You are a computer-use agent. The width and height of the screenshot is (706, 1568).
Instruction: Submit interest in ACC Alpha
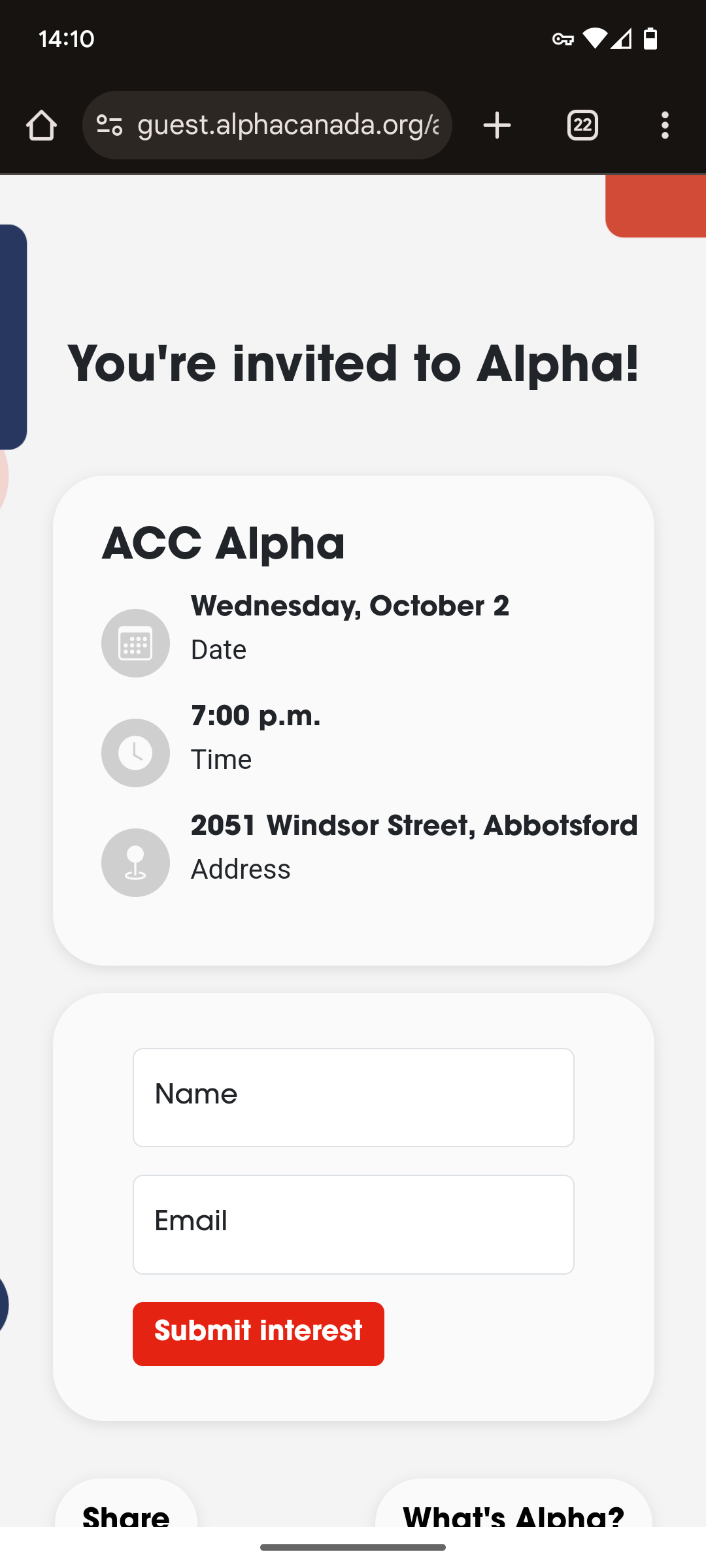tap(258, 1333)
